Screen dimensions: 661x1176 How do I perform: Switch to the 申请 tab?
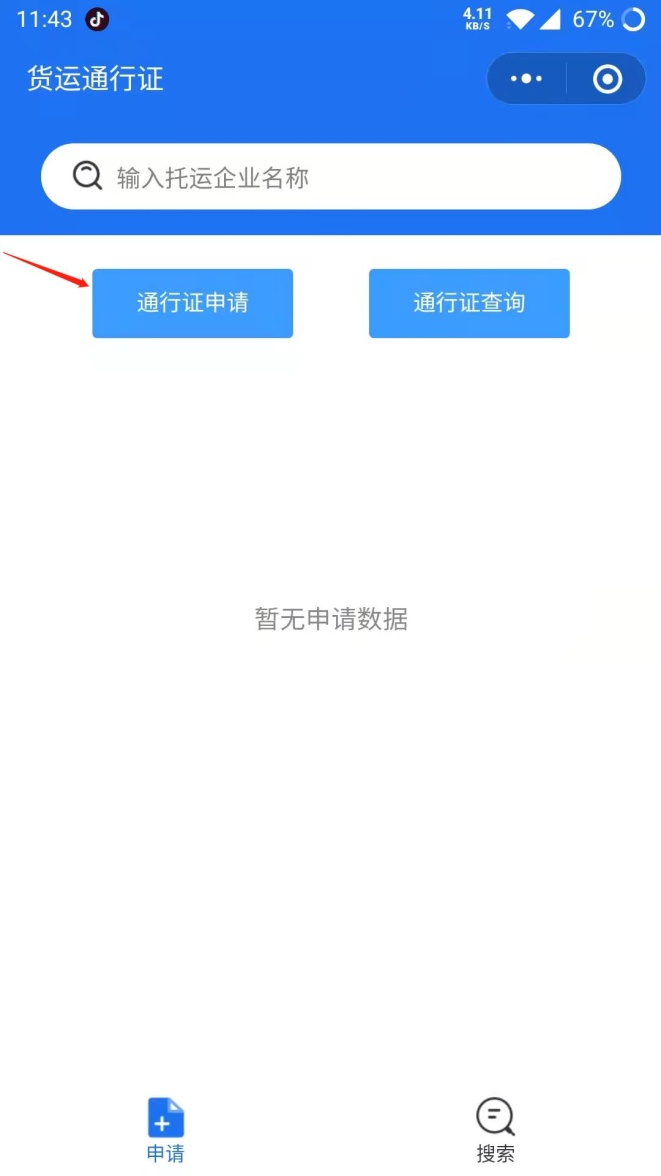(x=166, y=1130)
